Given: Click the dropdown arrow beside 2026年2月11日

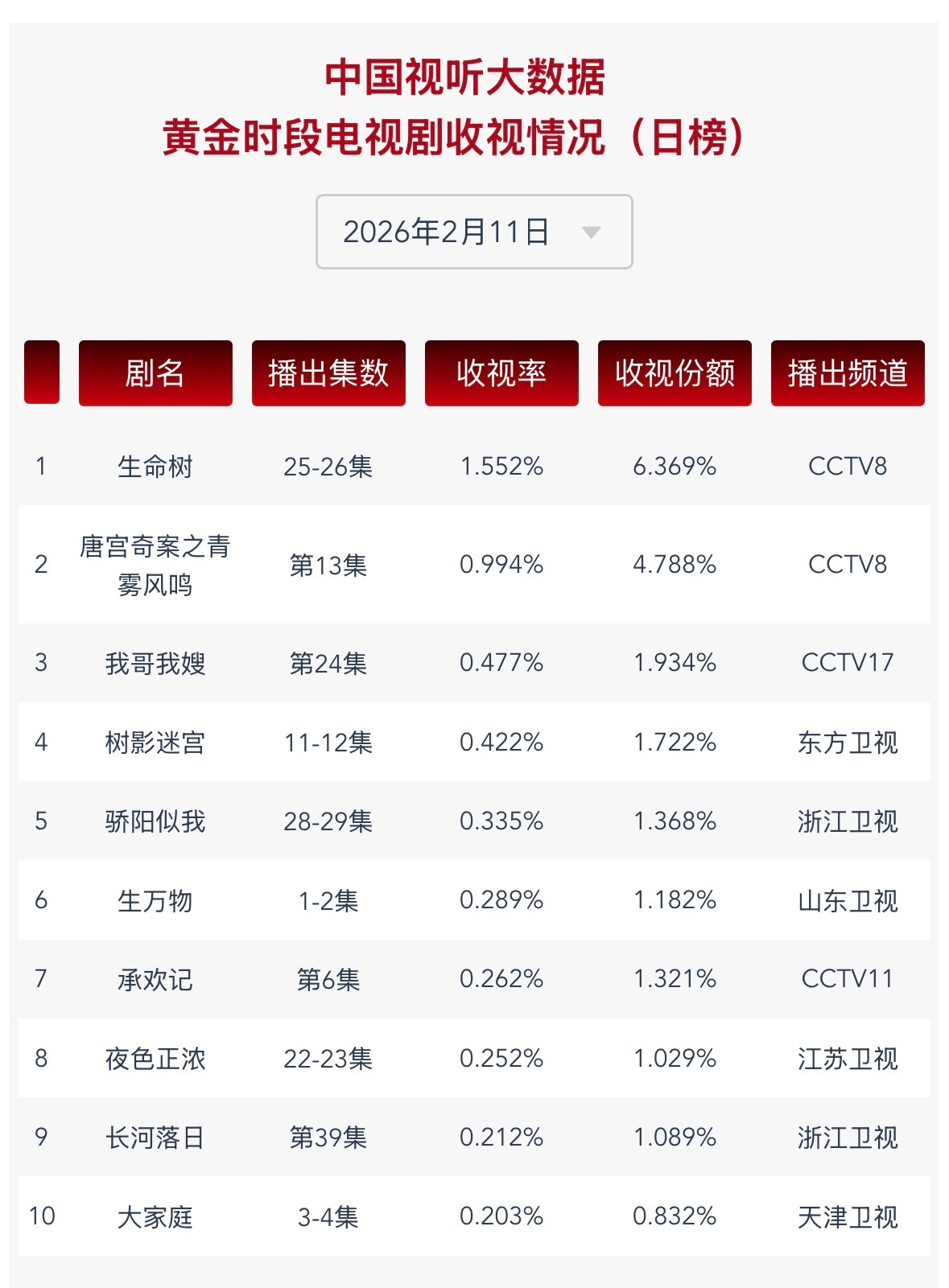Looking at the screenshot, I should point(593,232).
